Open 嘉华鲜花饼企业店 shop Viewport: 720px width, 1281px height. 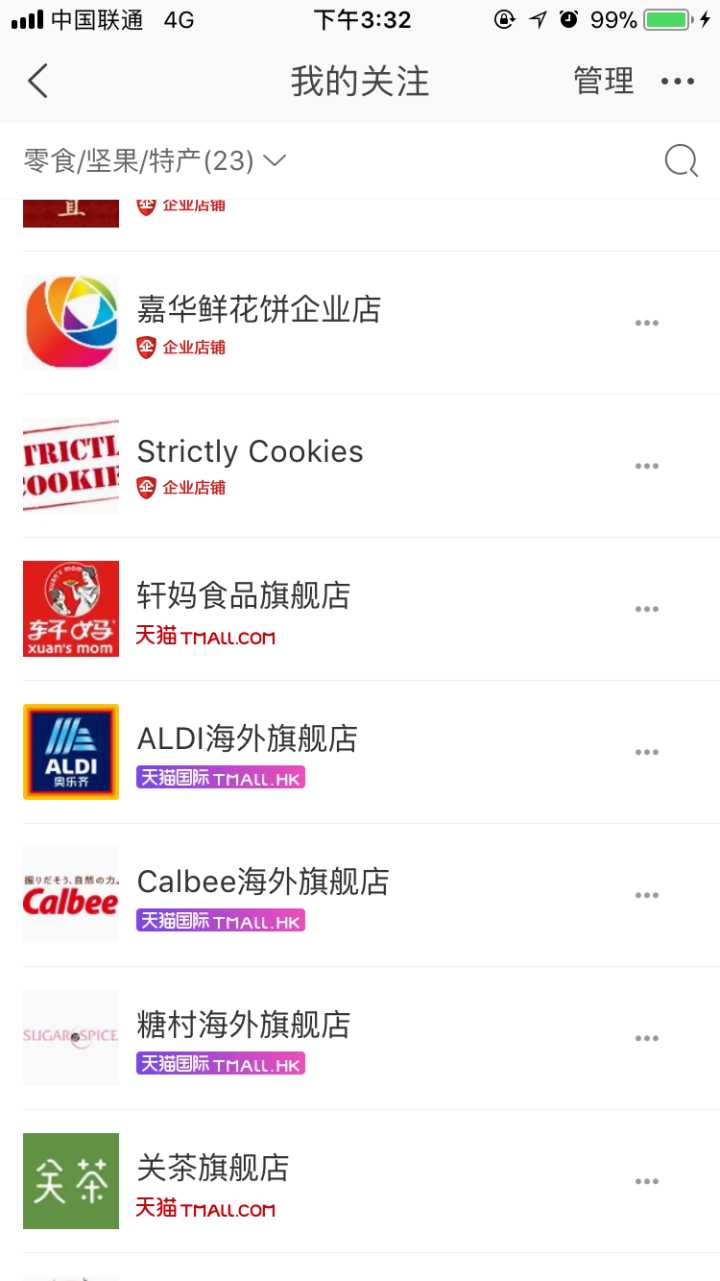(x=258, y=310)
